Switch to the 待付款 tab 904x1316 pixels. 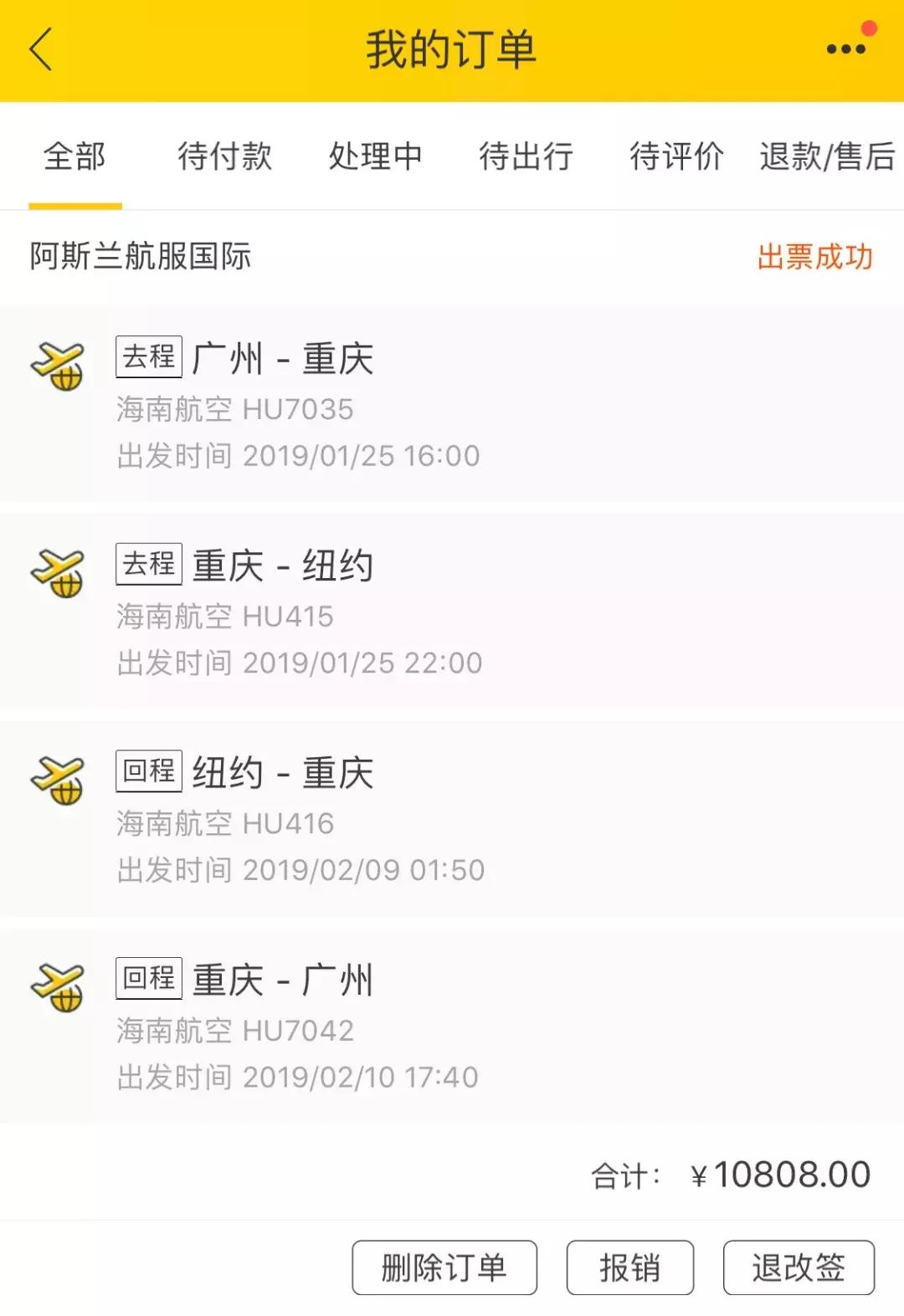coord(223,156)
